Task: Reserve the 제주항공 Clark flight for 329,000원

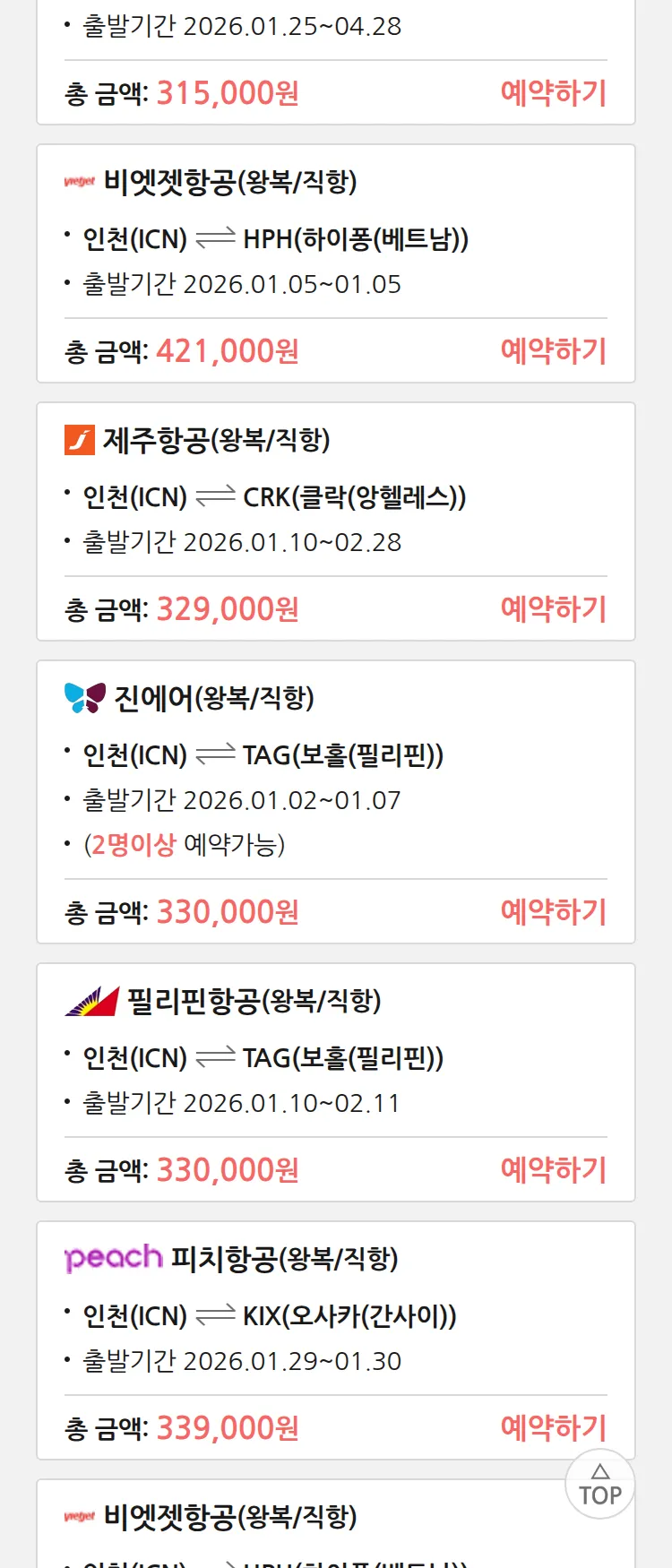Action: click(553, 609)
